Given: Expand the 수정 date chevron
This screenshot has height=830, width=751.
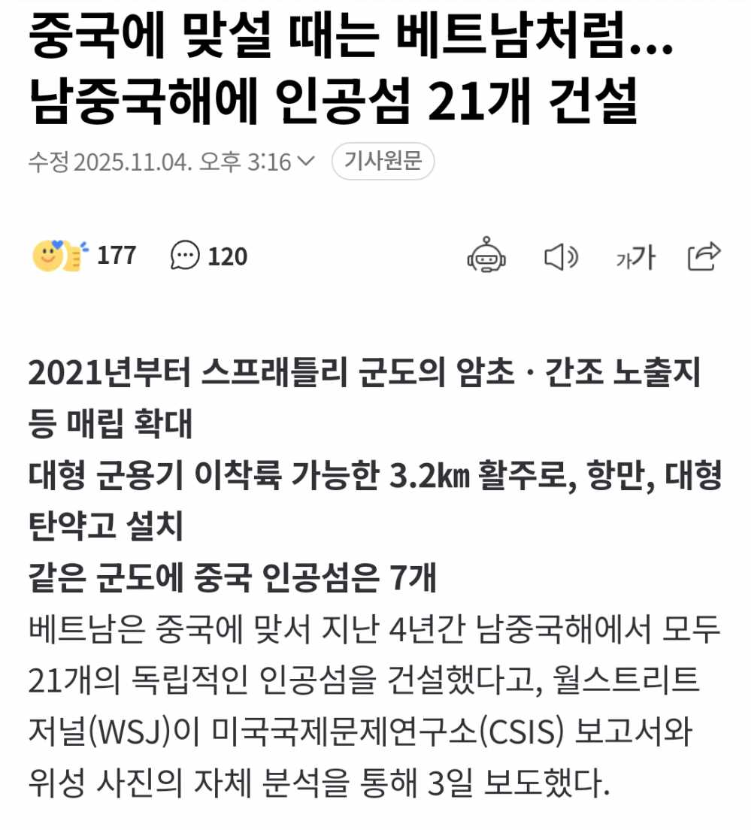Looking at the screenshot, I should [x=306, y=162].
